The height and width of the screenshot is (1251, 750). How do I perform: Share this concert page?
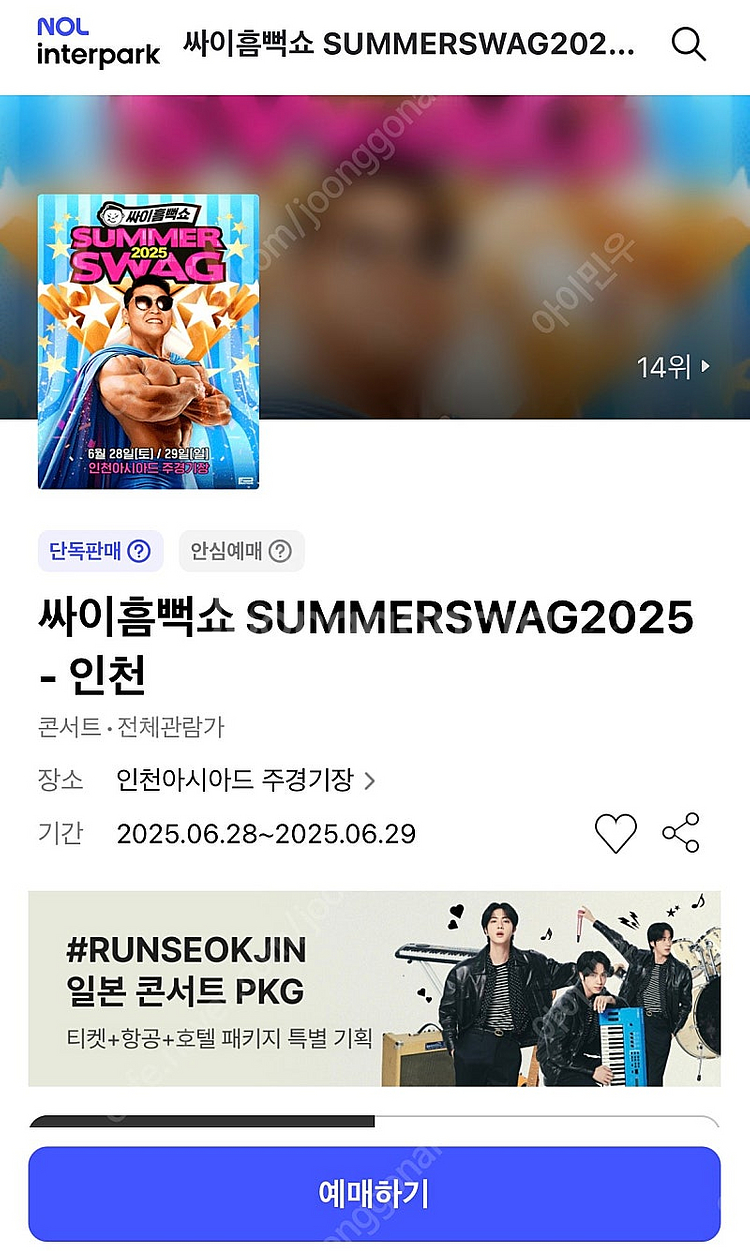pyautogui.click(x=681, y=833)
